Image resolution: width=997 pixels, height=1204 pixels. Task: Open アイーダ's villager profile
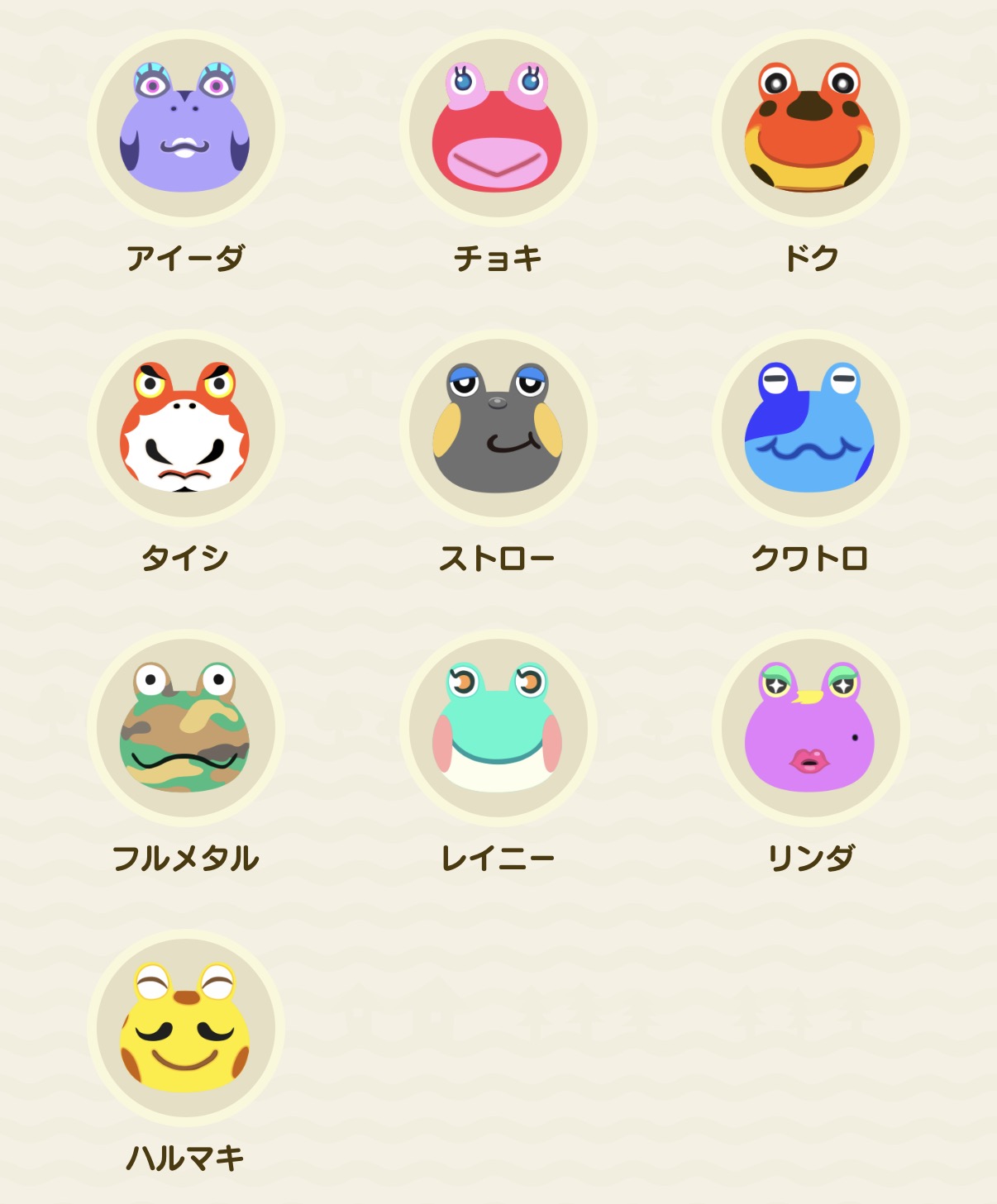pyautogui.click(x=185, y=128)
